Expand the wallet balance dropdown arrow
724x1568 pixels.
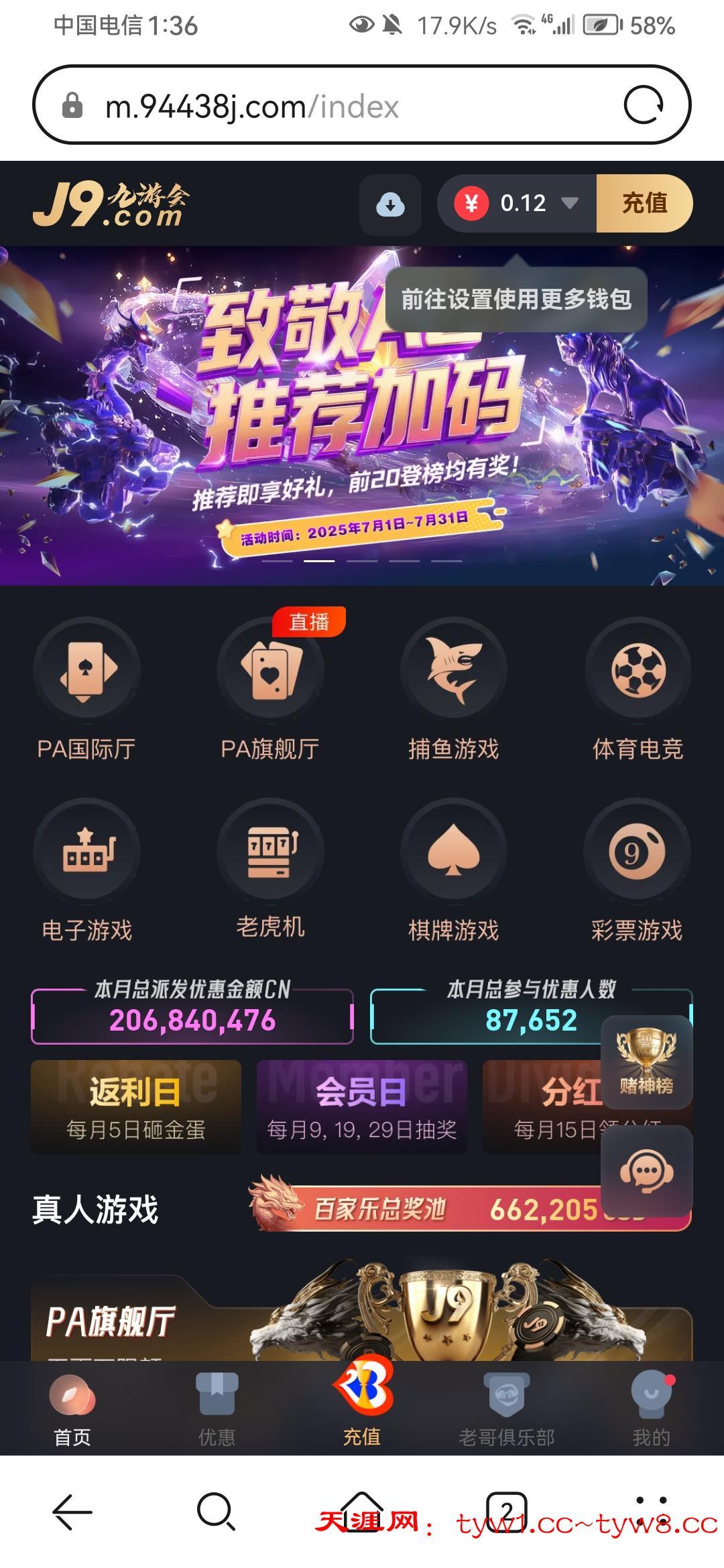tap(568, 204)
